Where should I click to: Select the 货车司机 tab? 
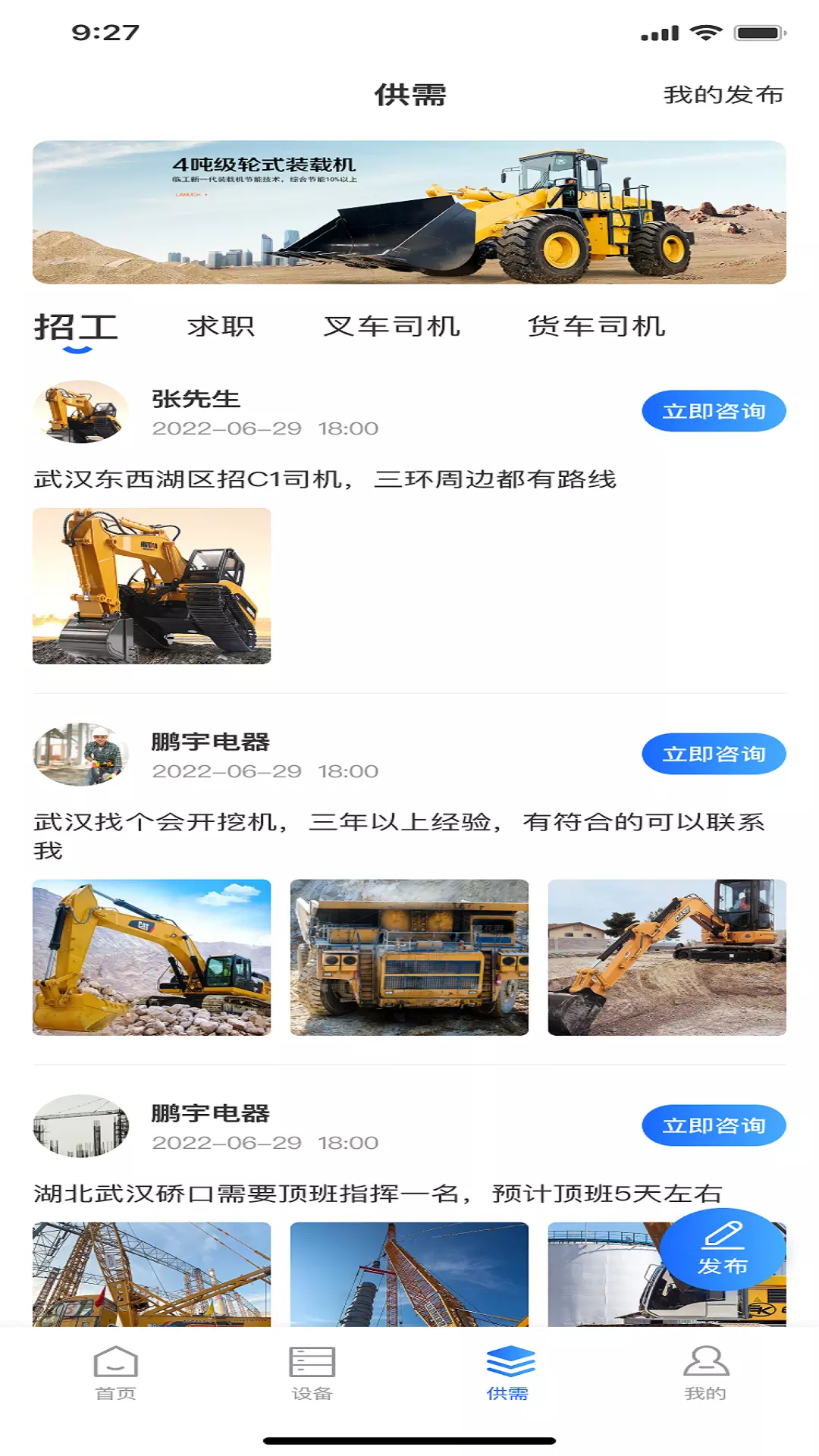(x=597, y=326)
